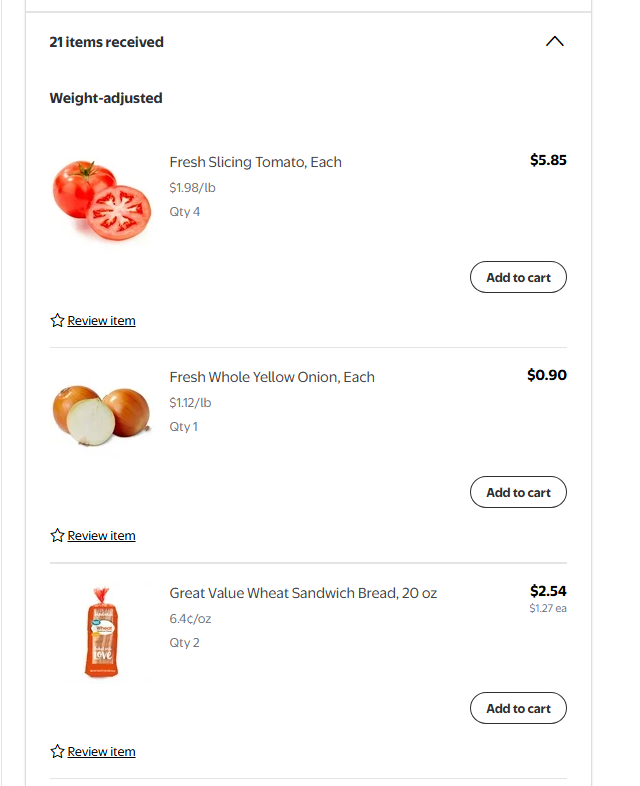Open the Fresh Slicing Tomato product image
This screenshot has height=786, width=640.
click(x=101, y=200)
